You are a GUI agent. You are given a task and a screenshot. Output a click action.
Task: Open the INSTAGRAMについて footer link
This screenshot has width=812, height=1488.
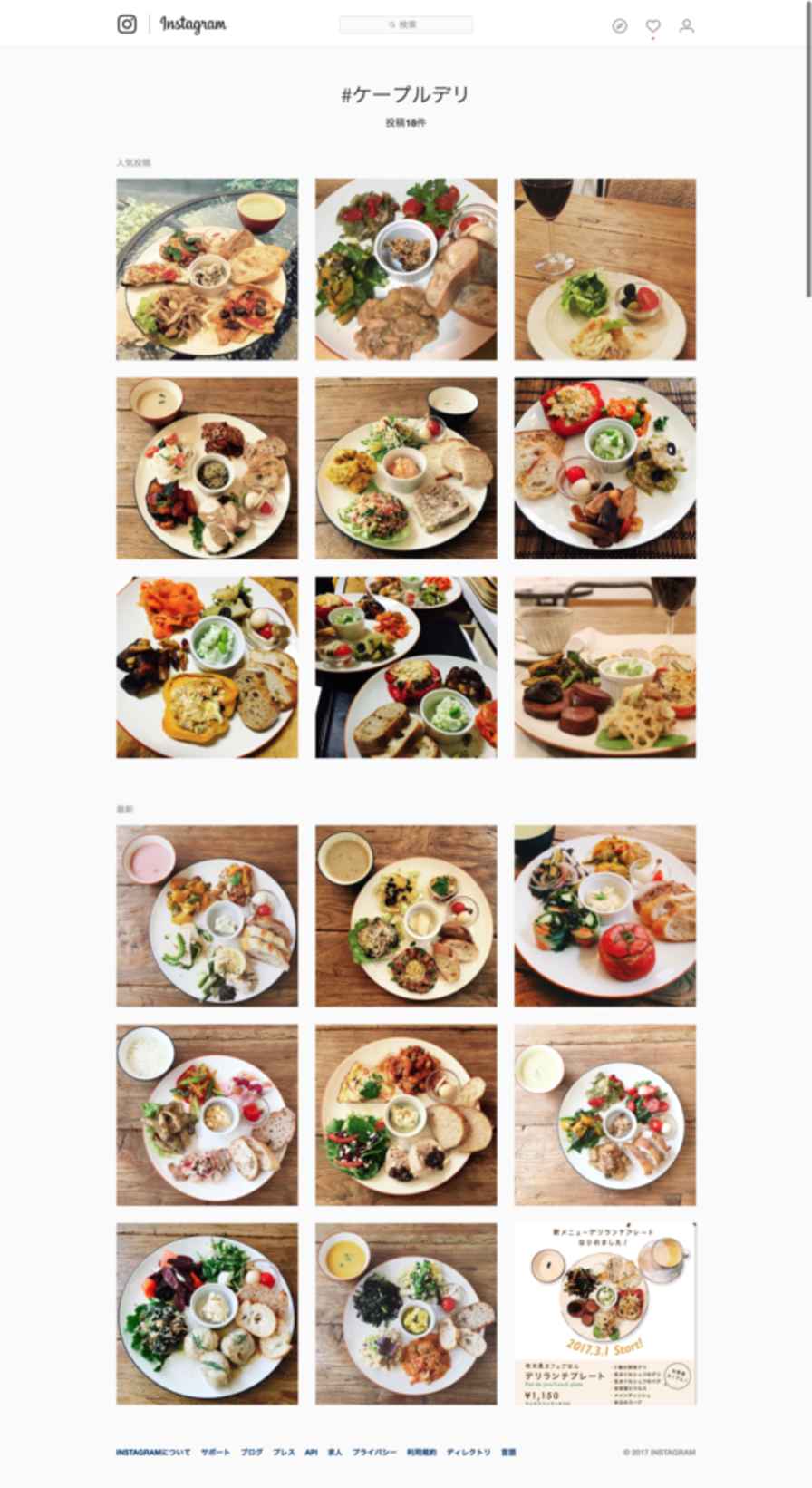pyautogui.click(x=153, y=1453)
